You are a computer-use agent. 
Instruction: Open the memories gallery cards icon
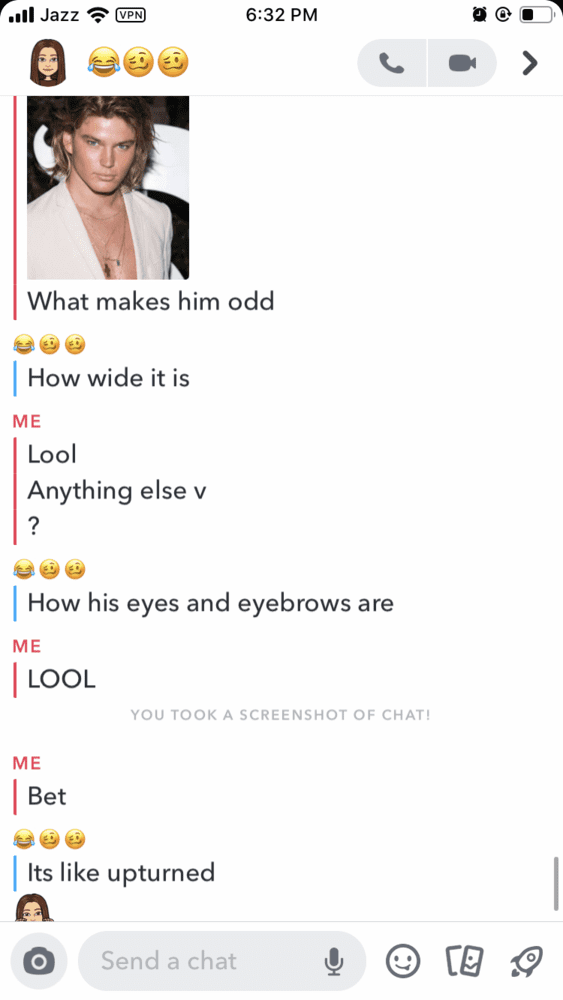(464, 961)
